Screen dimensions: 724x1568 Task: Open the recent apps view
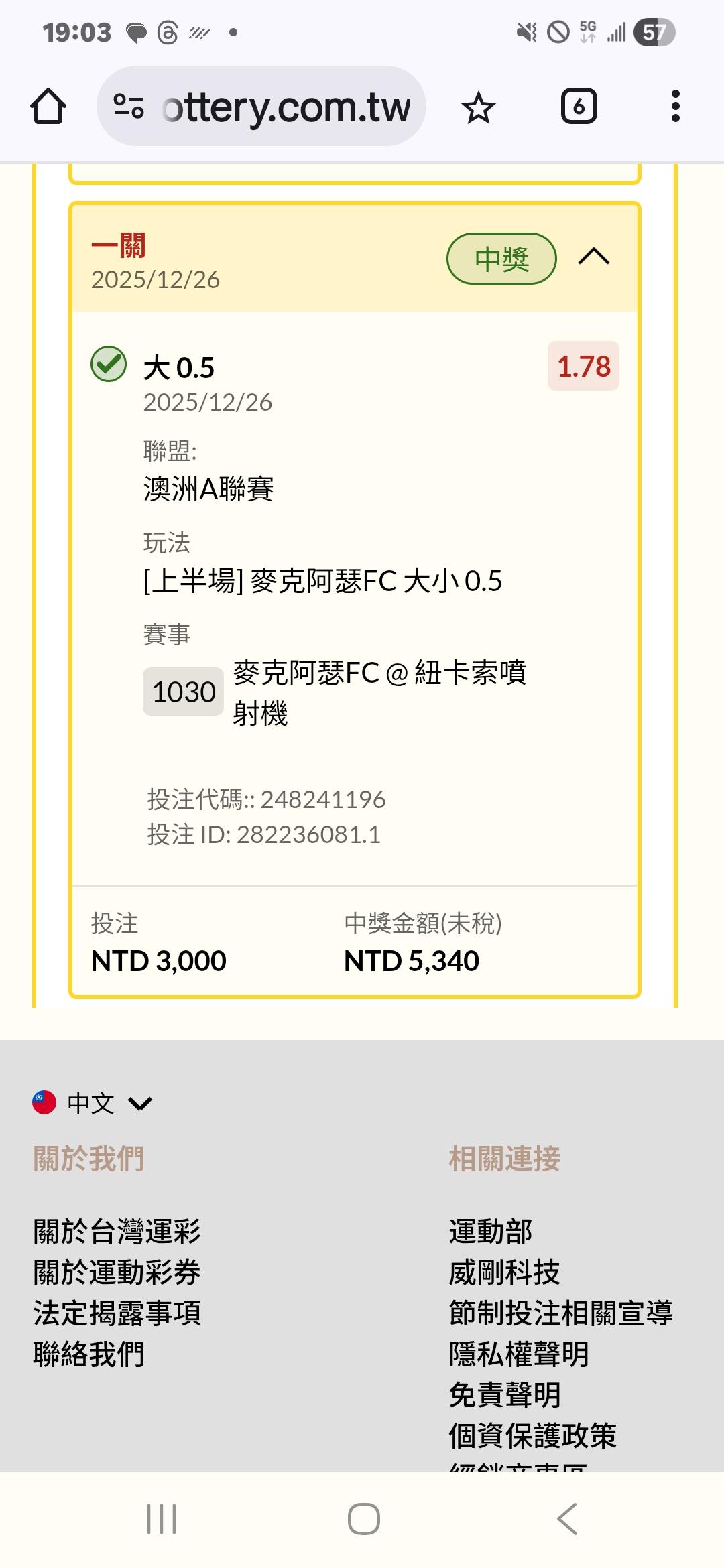[x=162, y=1518]
